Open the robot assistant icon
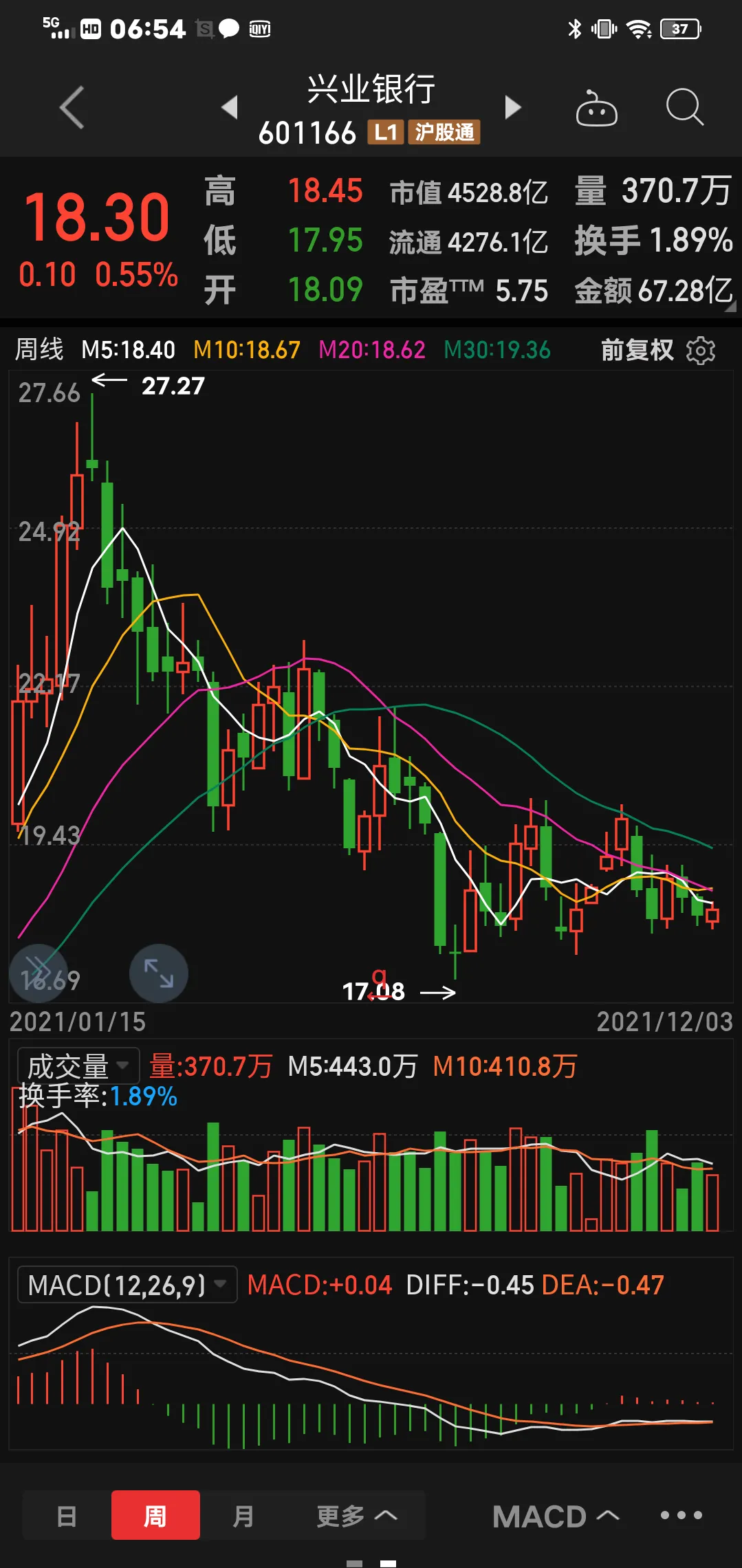This screenshot has width=742, height=1568. pos(596,109)
